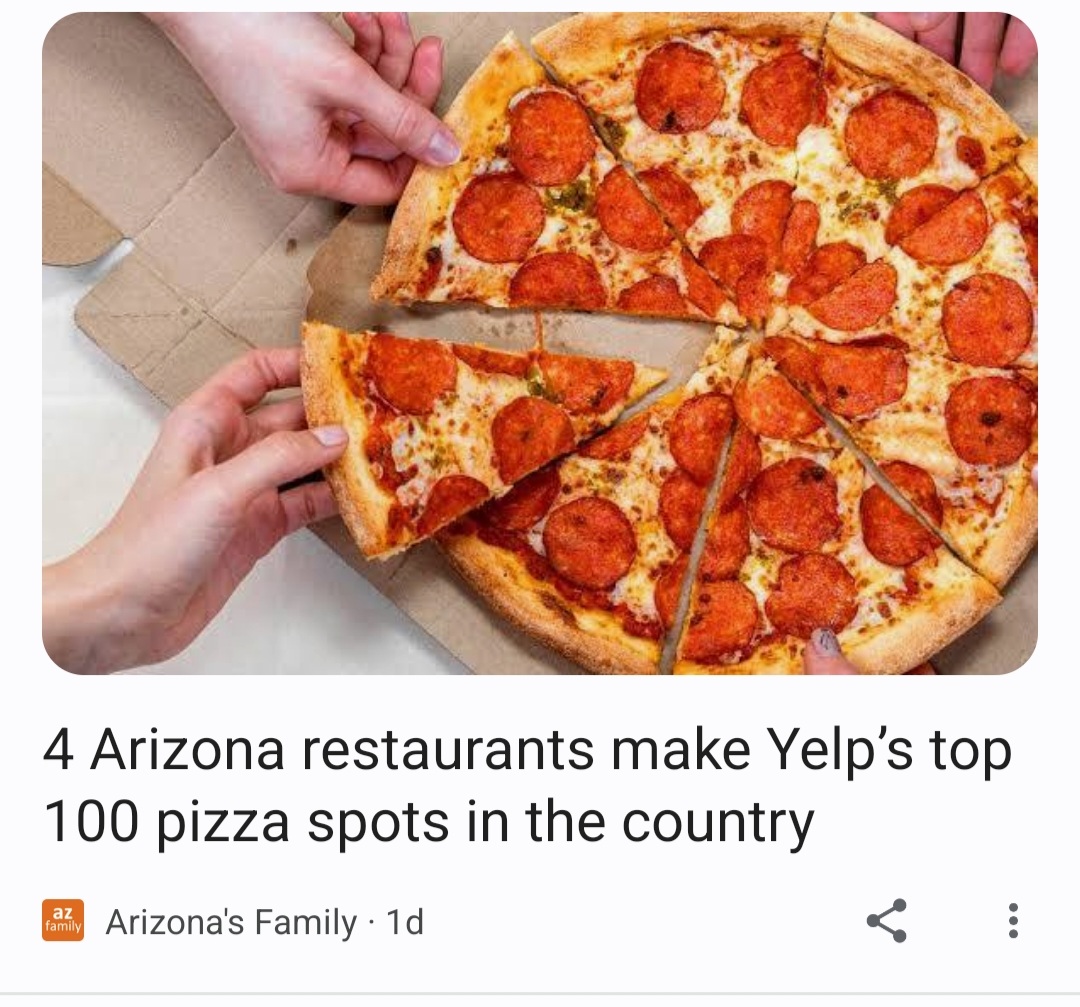Open the overflow menu for this article
1080x1007 pixels.
click(x=1013, y=921)
